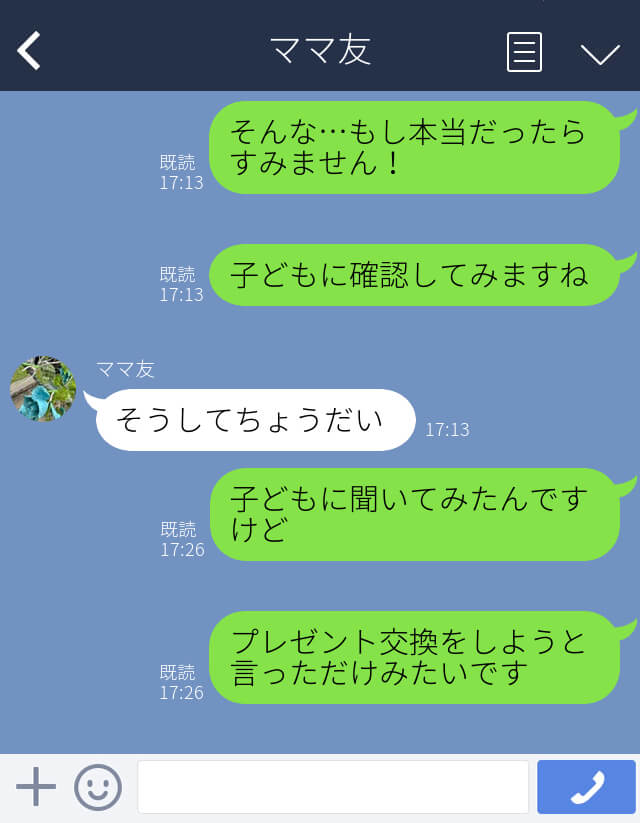This screenshot has height=823, width=640.
Task: Open the emoji sticker picker
Action: [x=98, y=787]
